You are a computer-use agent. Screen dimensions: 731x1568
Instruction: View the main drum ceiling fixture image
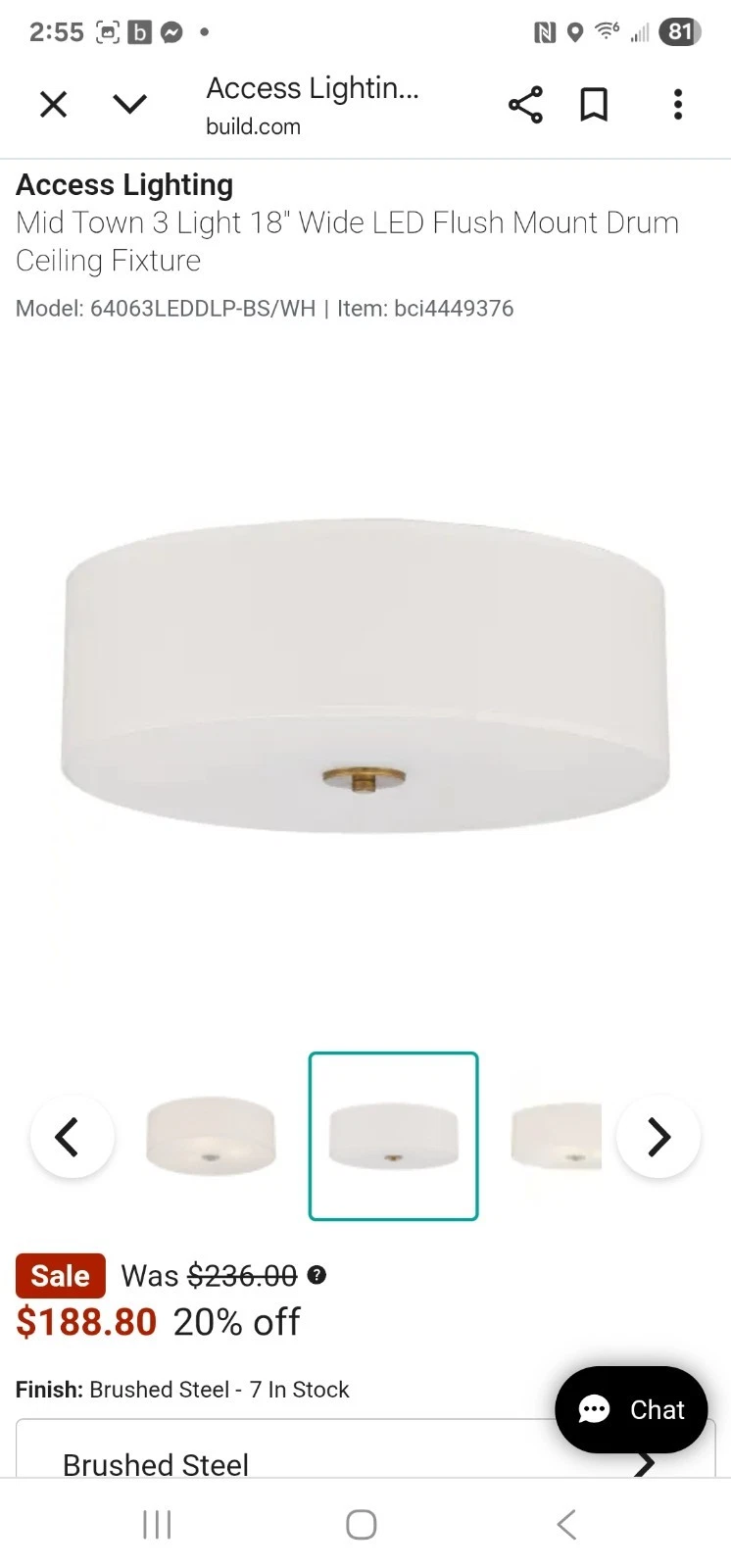[x=365, y=676]
